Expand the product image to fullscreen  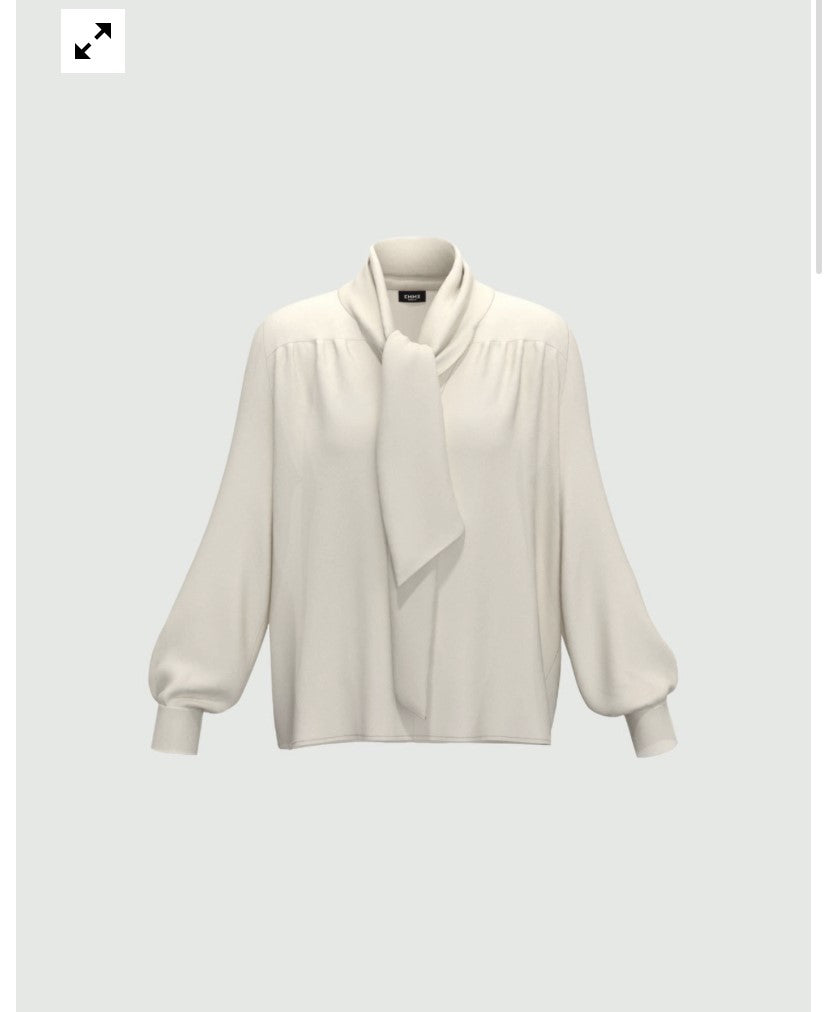pyautogui.click(x=93, y=41)
